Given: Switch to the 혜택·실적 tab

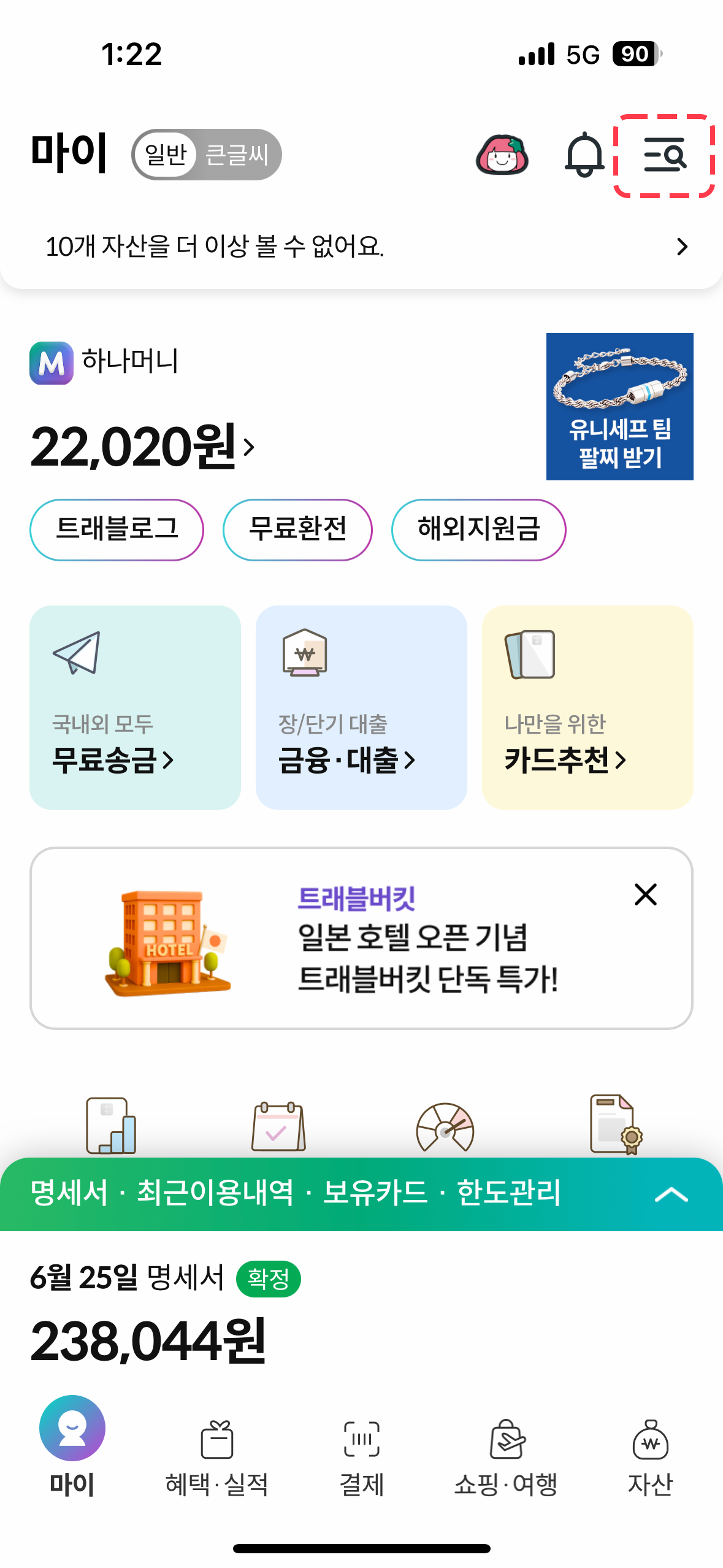Looking at the screenshot, I should pos(217,1458).
